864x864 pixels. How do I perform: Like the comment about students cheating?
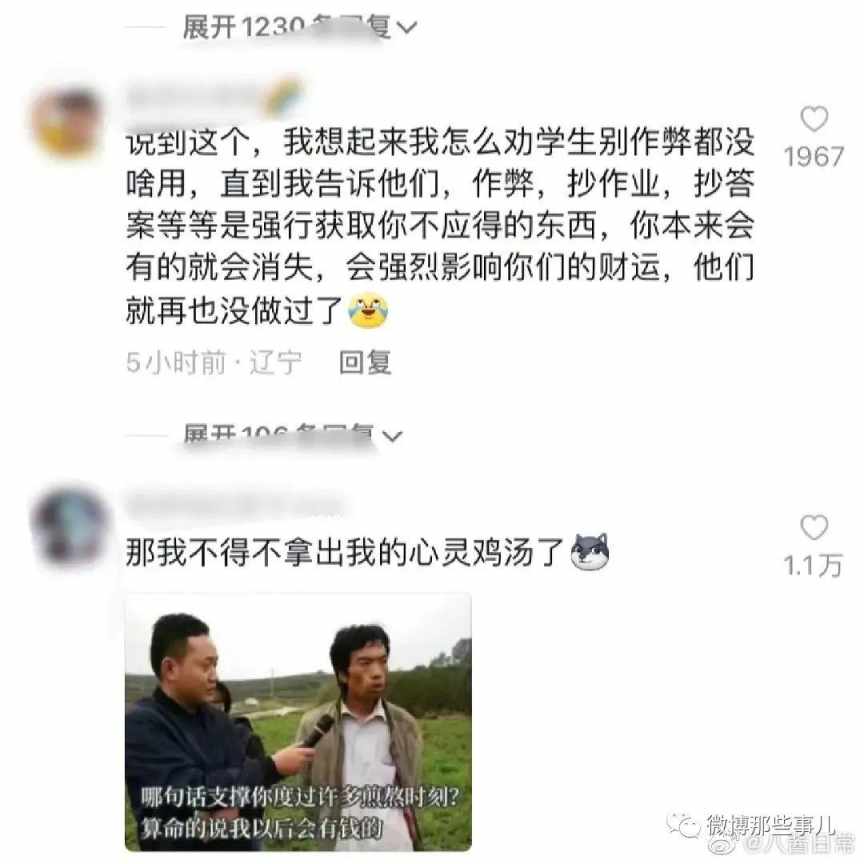tap(814, 120)
